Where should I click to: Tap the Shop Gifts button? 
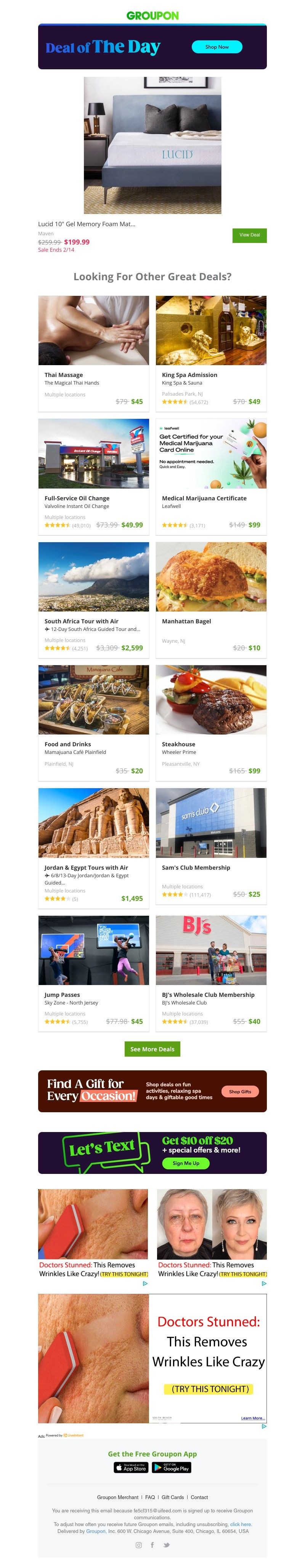(240, 1091)
